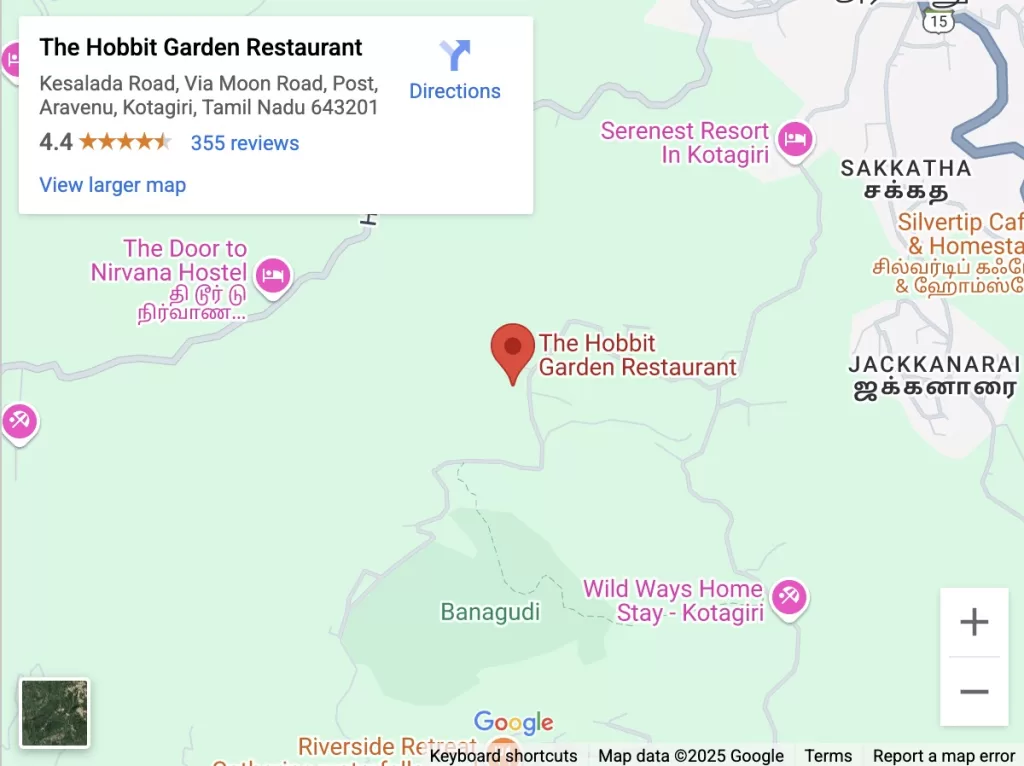Zoom out of the map
This screenshot has width=1024, height=766.
coord(973,691)
